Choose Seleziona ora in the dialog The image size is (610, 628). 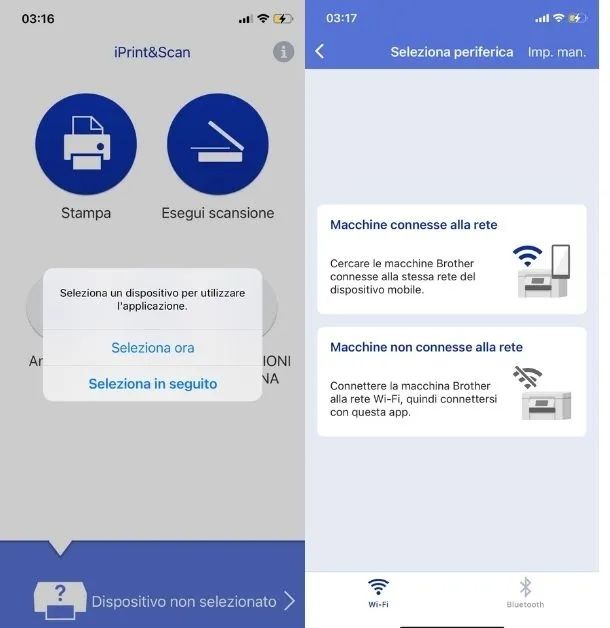152,348
